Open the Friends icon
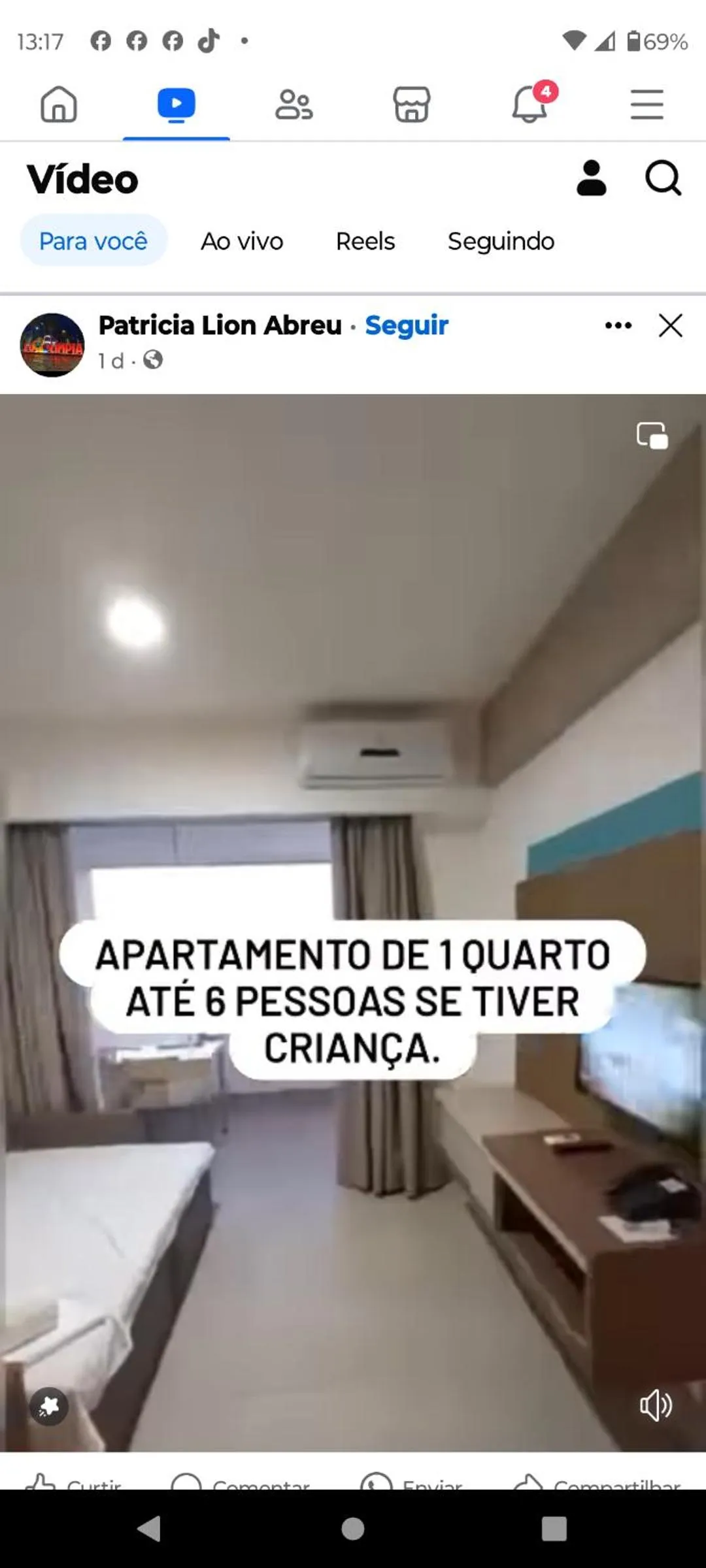Viewport: 706px width, 1568px height. click(294, 105)
